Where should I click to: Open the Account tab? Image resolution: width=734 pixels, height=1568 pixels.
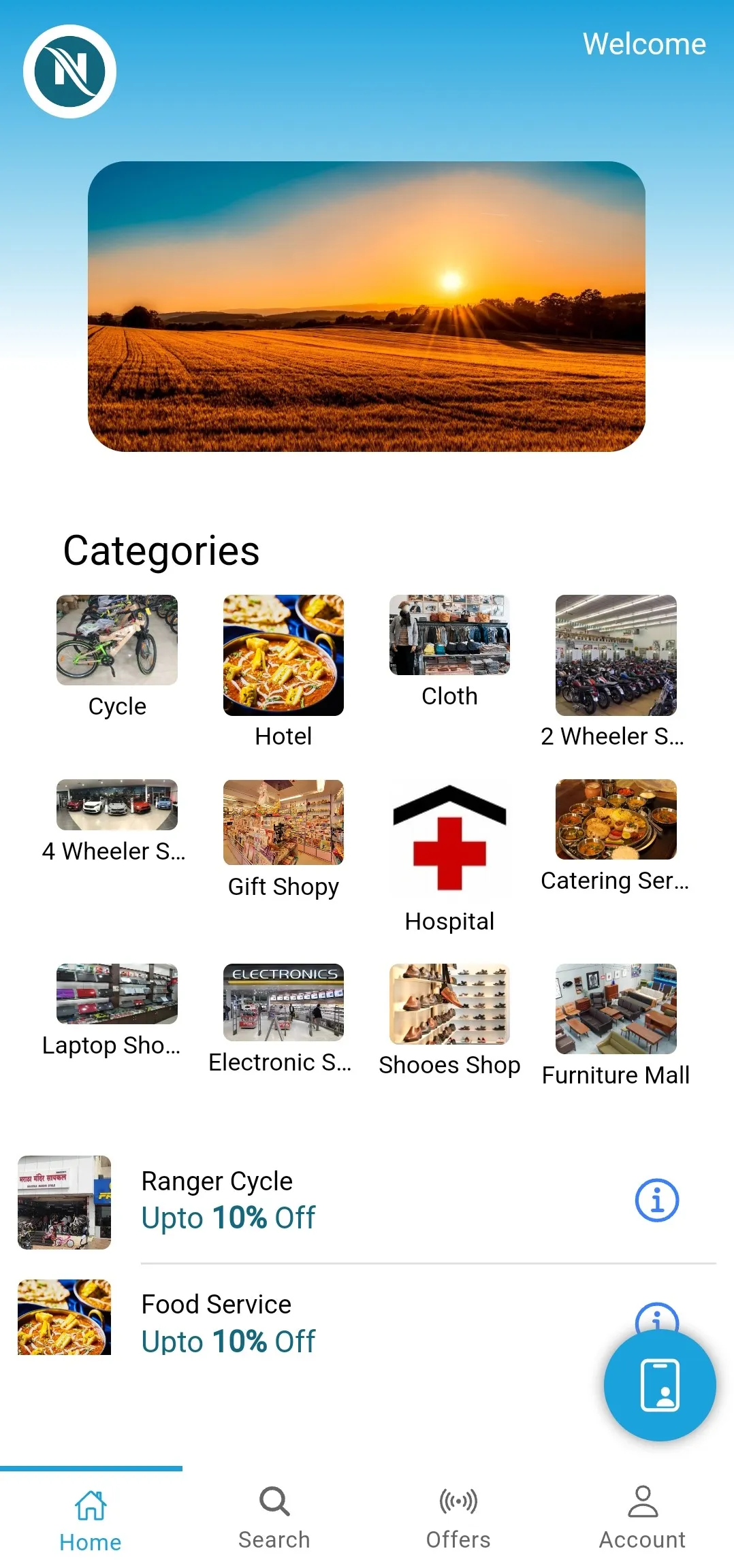(x=642, y=1518)
